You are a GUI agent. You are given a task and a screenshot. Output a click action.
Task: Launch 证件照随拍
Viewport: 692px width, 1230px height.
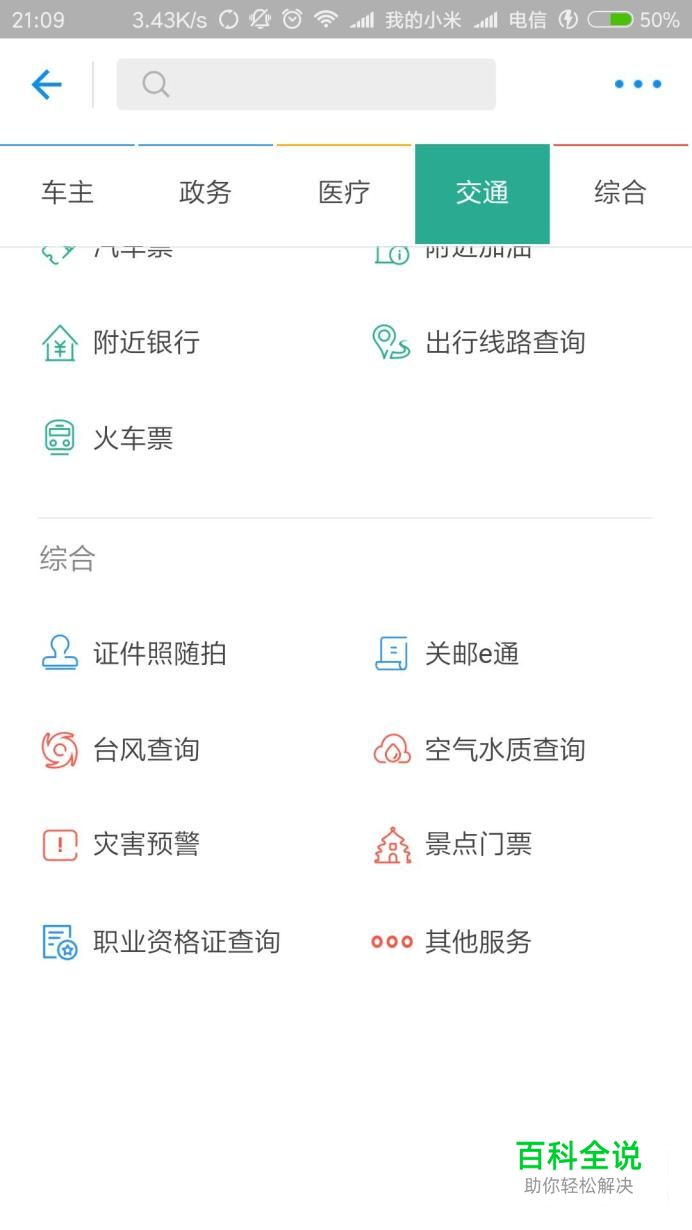point(135,654)
